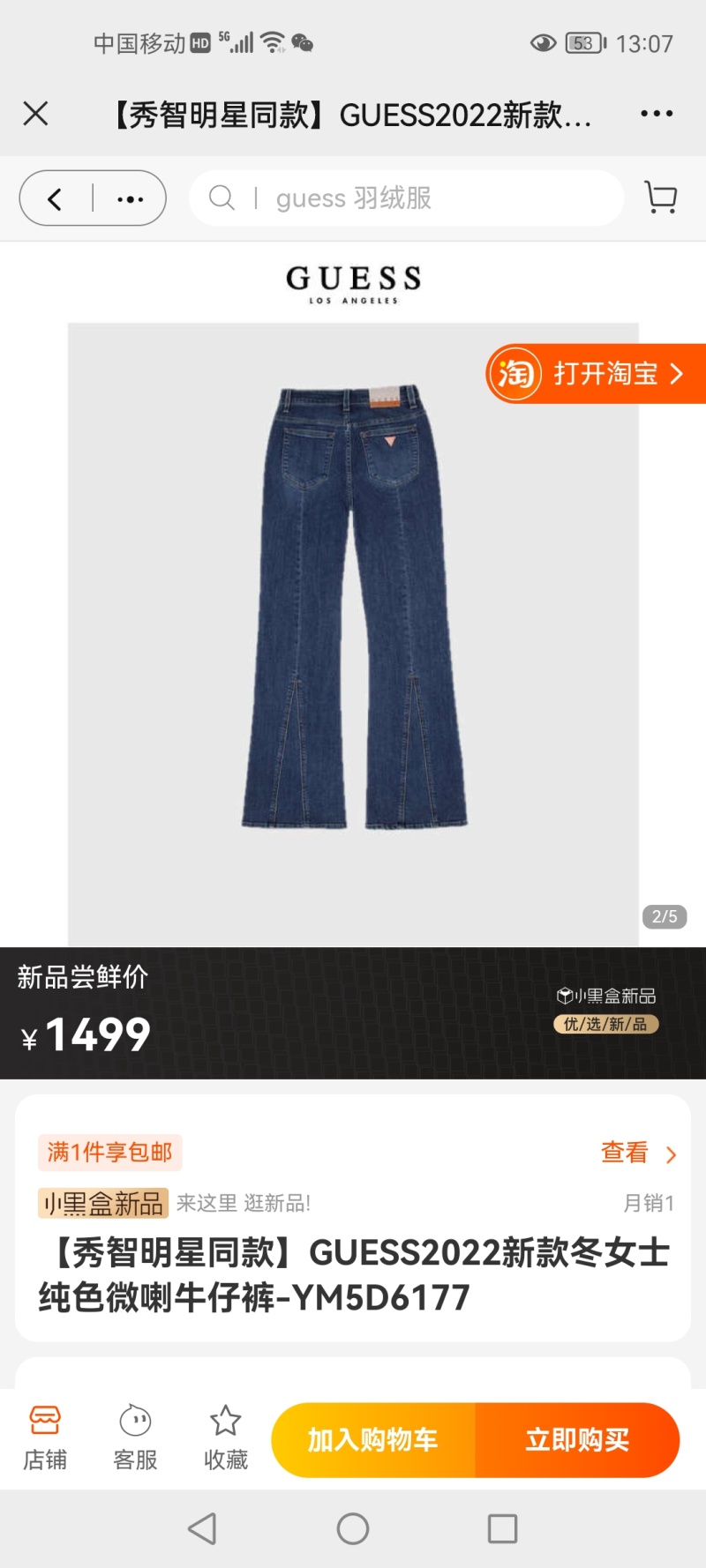The width and height of the screenshot is (706, 1568).
Task: View the jeans product image
Action: (x=353, y=609)
